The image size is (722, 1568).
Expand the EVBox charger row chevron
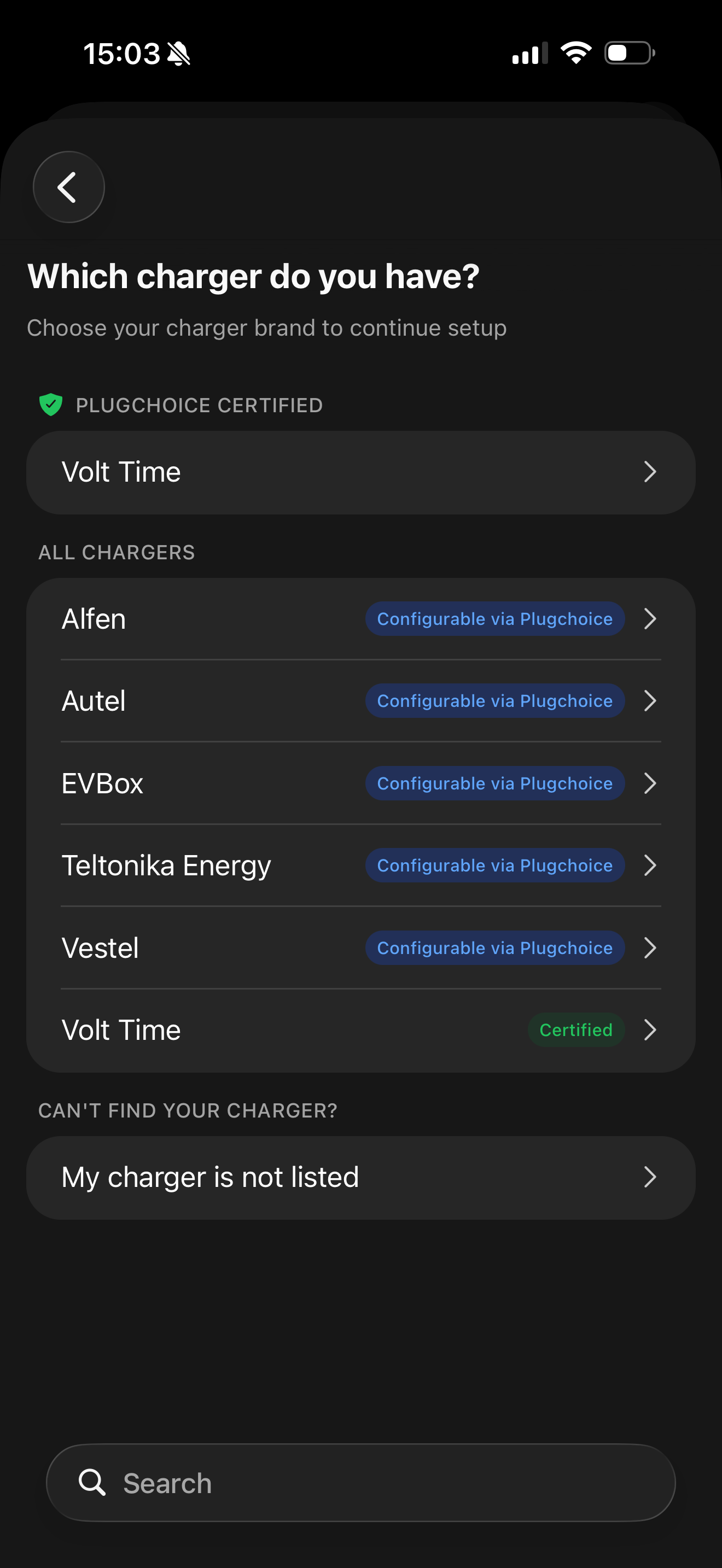point(651,783)
